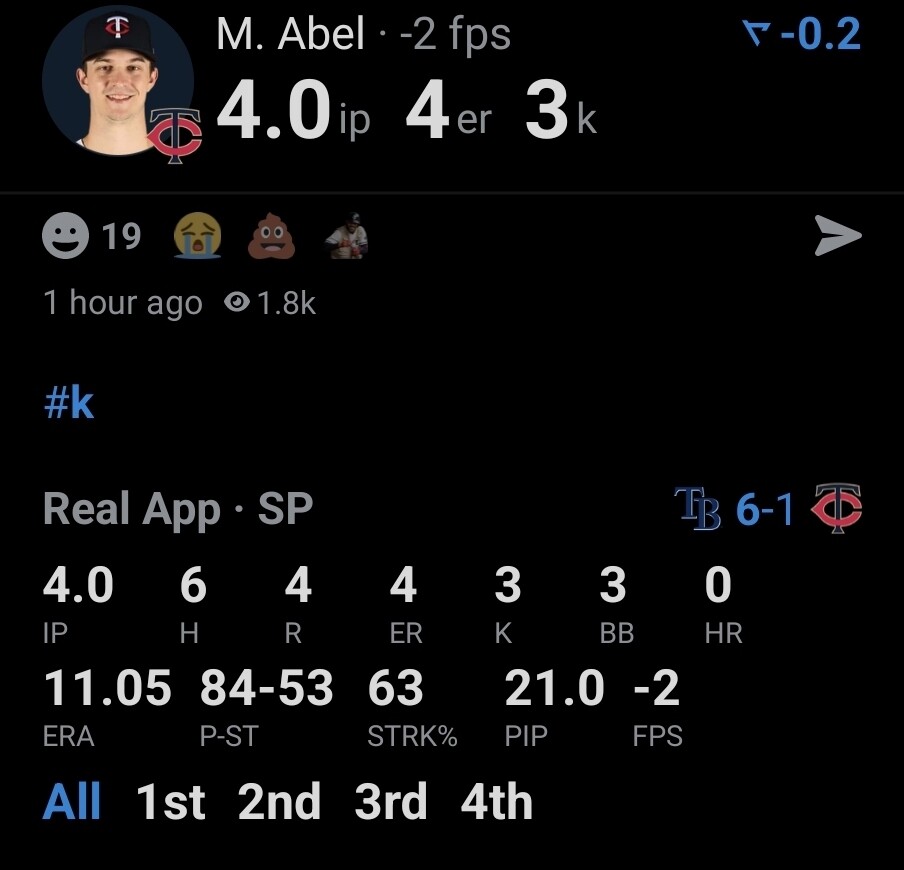Select the 4th inning tab
This screenshot has height=870, width=904.
point(496,802)
